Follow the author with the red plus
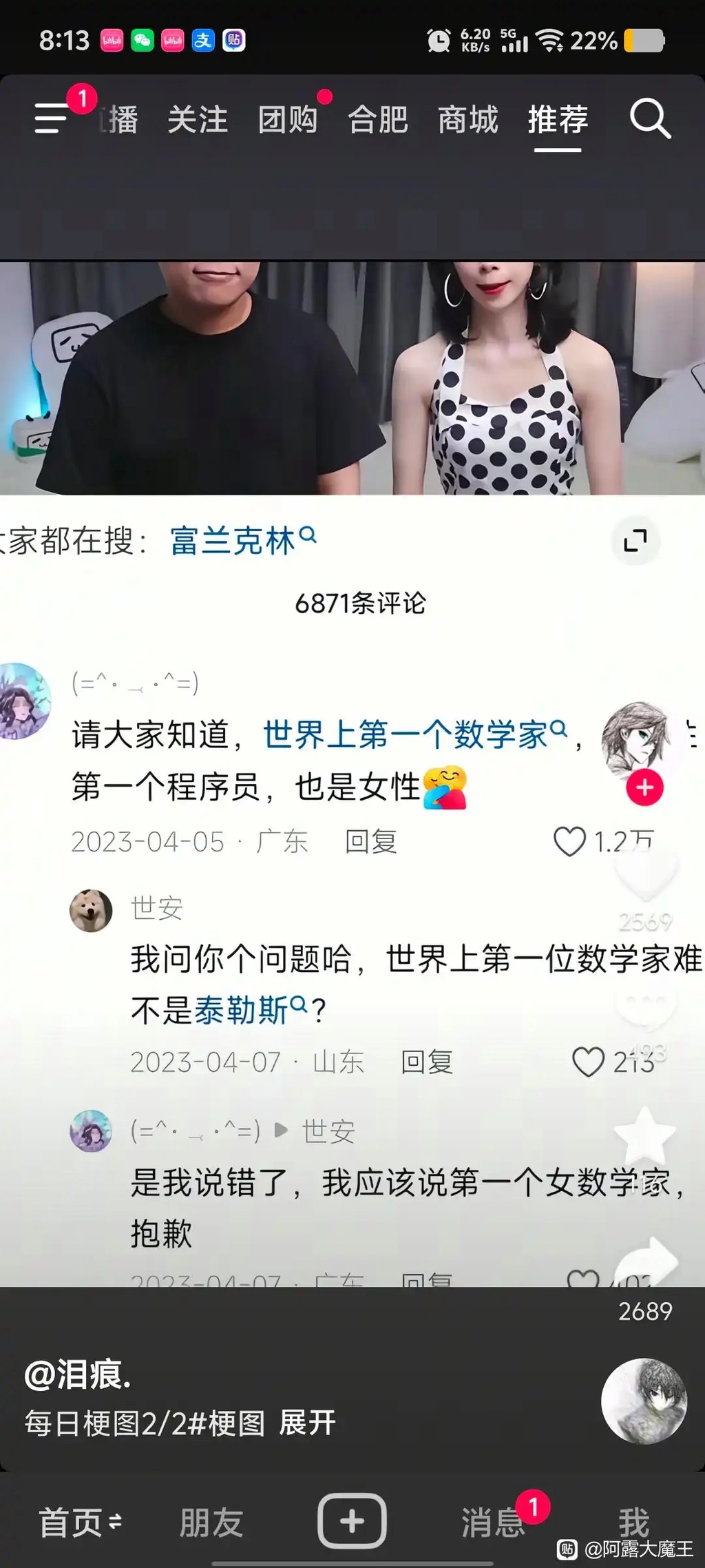Viewport: 705px width, 1568px height. [644, 788]
